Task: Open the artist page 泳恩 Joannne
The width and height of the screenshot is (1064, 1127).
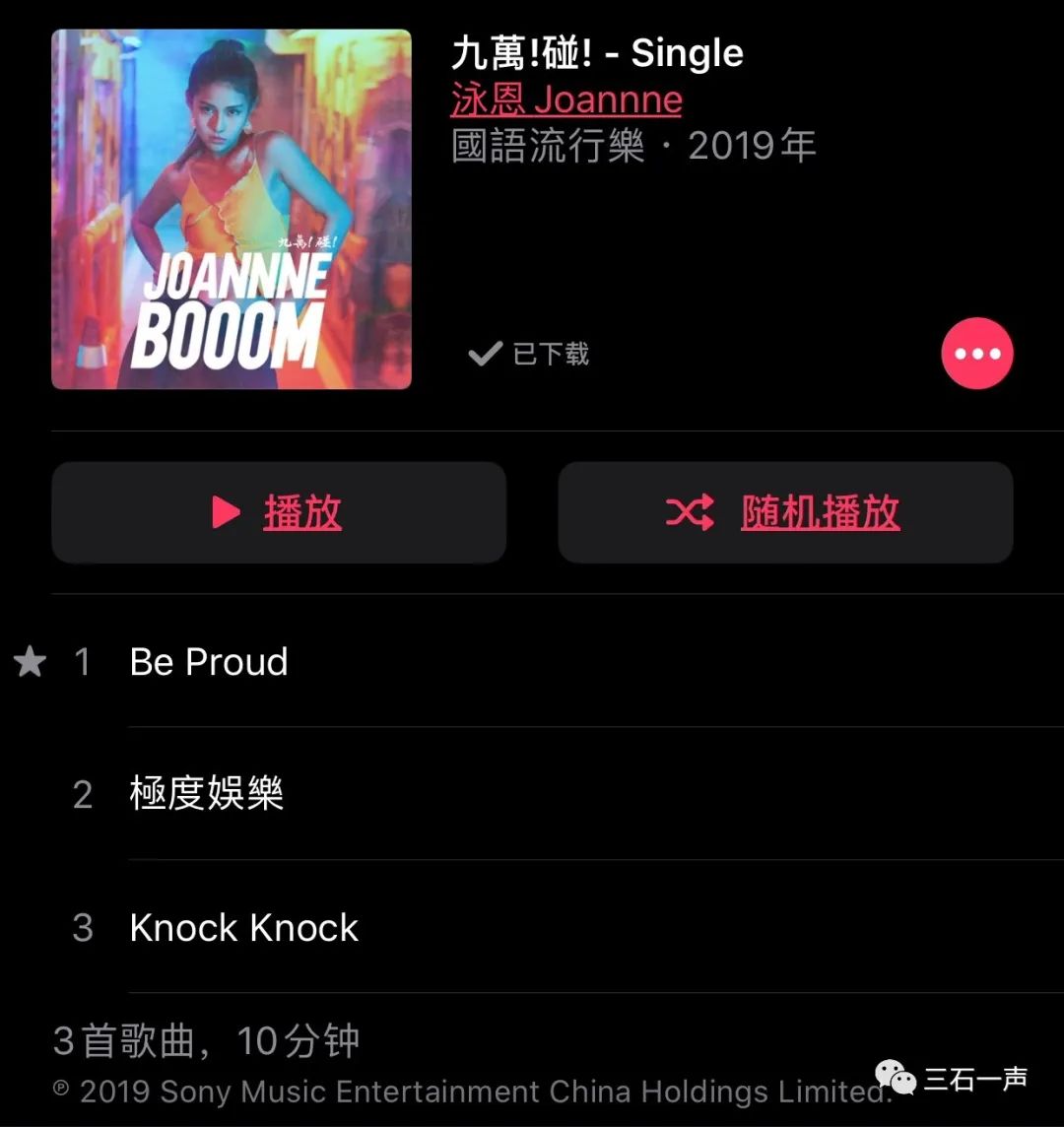Action: [x=565, y=99]
